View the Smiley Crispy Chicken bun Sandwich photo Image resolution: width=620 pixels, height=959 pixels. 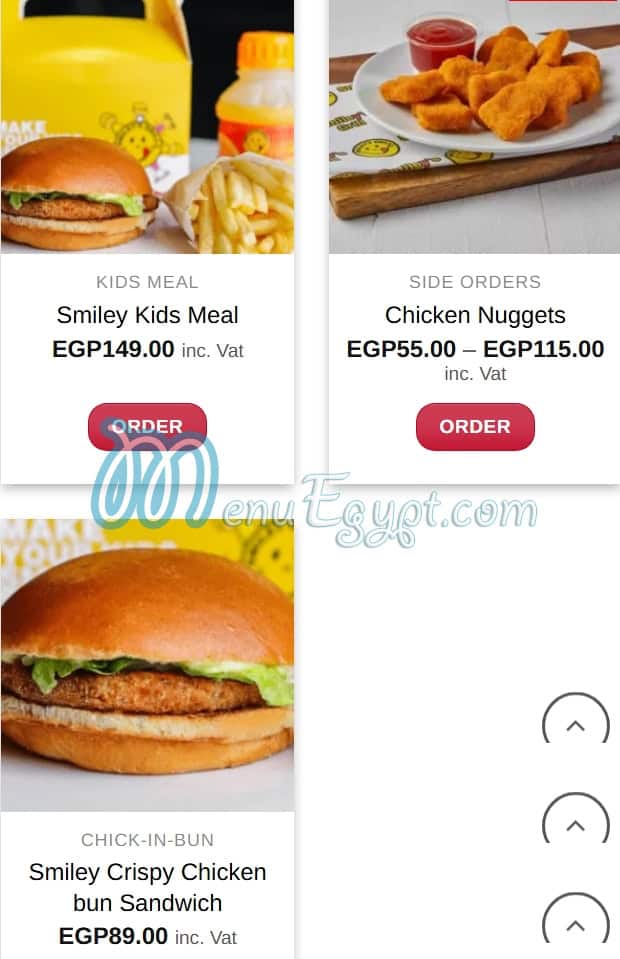[147, 665]
